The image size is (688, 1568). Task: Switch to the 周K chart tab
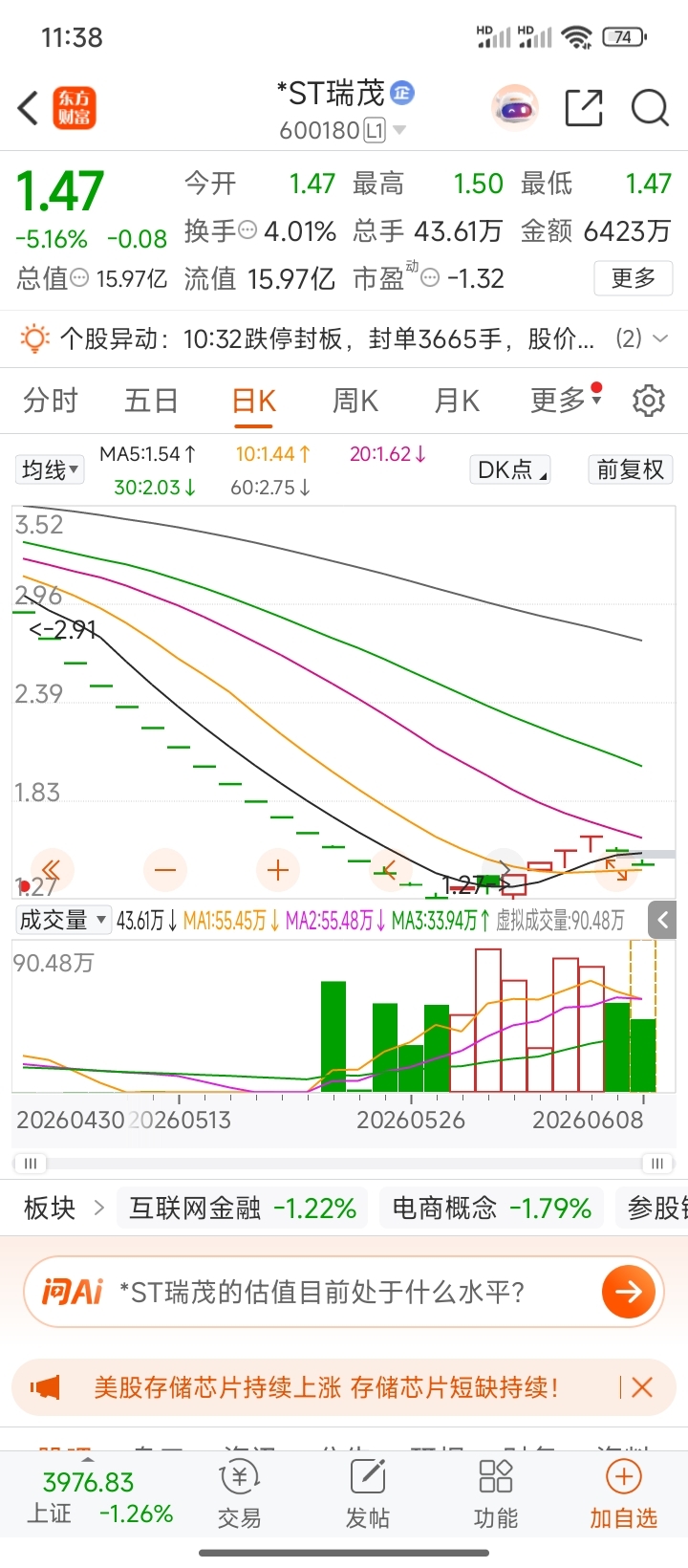(355, 401)
